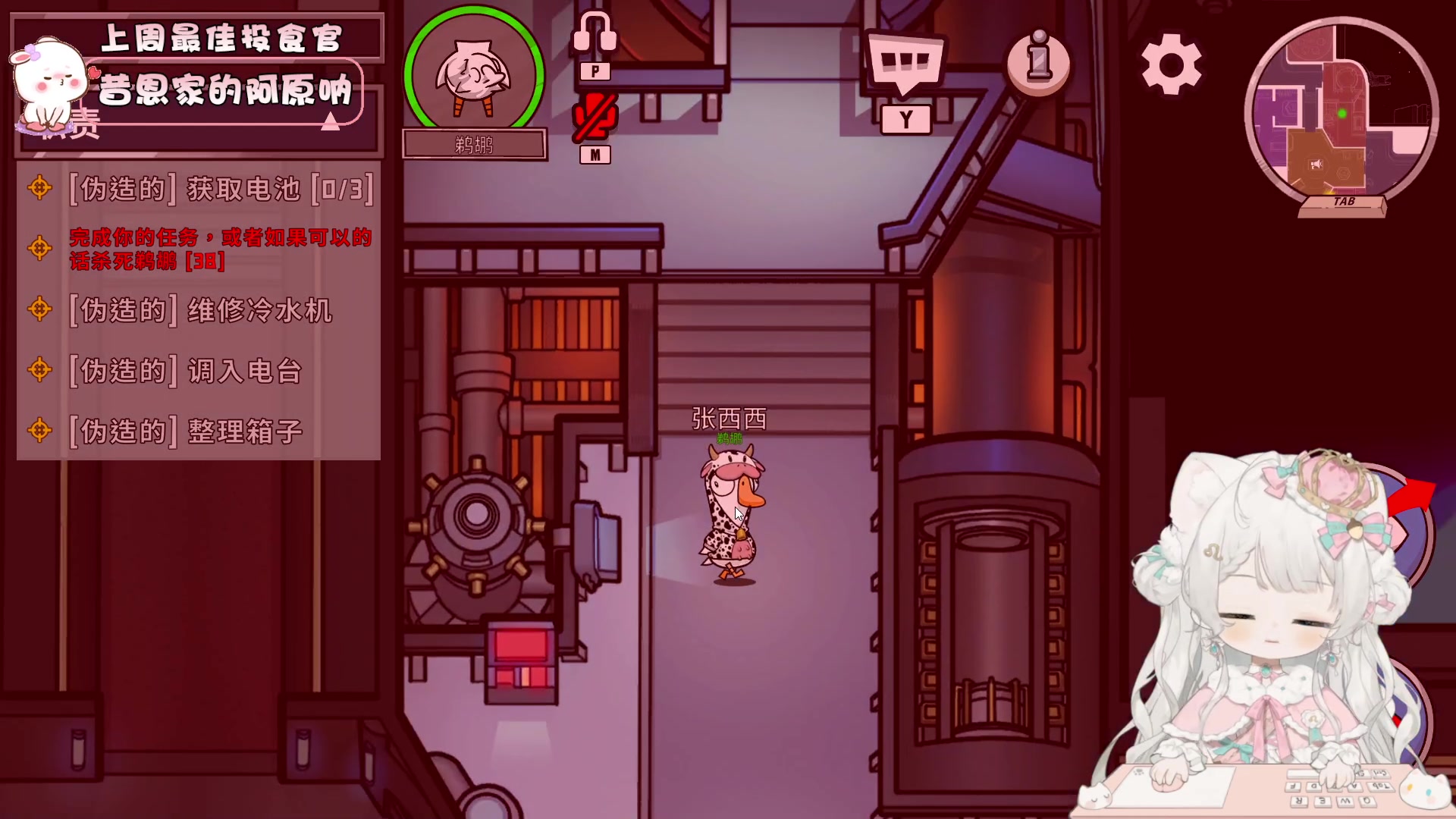Toggle the headphone audio icon

click(595, 34)
